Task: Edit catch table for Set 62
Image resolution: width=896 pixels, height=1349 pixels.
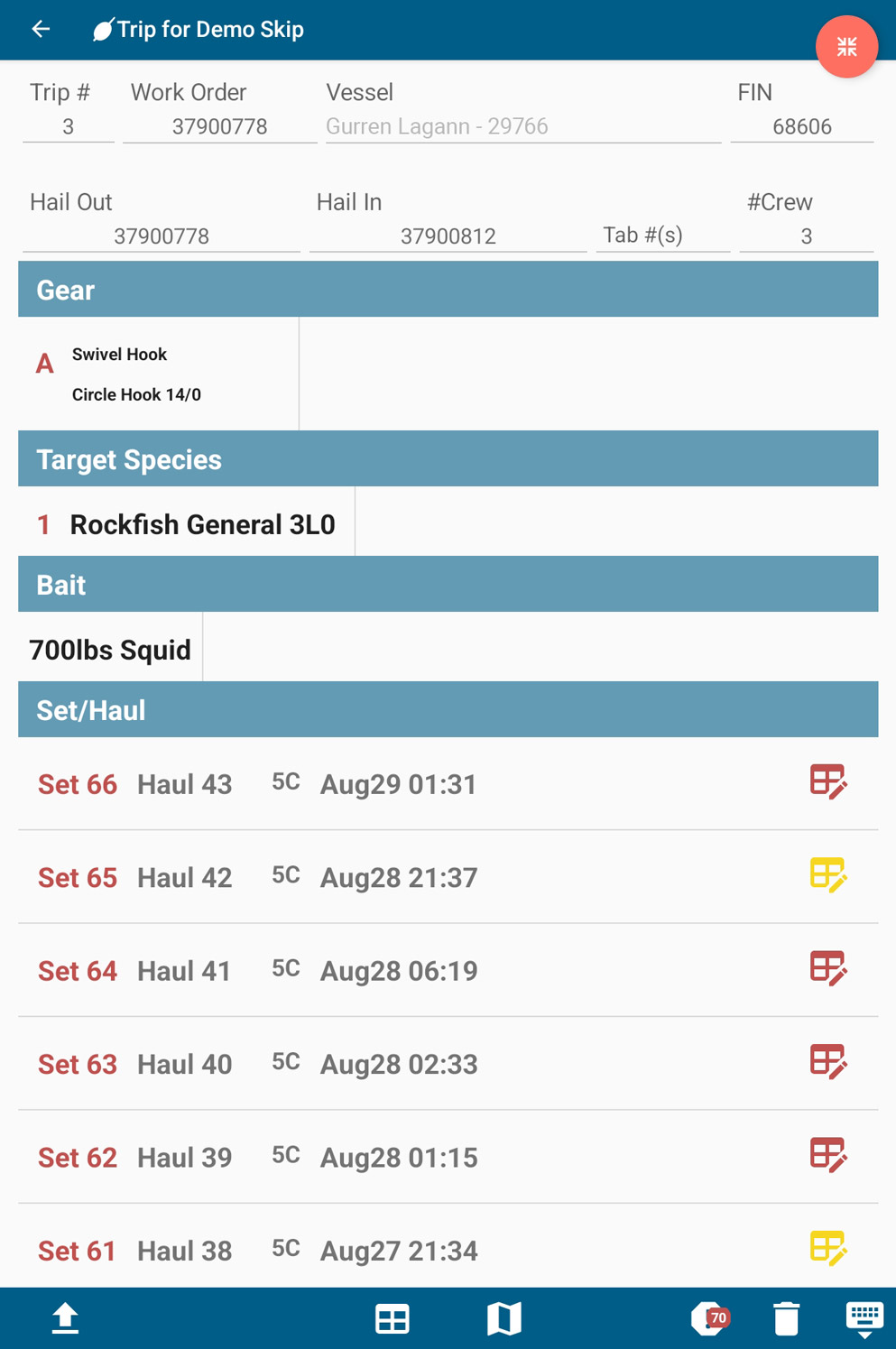Action: pos(827,1156)
